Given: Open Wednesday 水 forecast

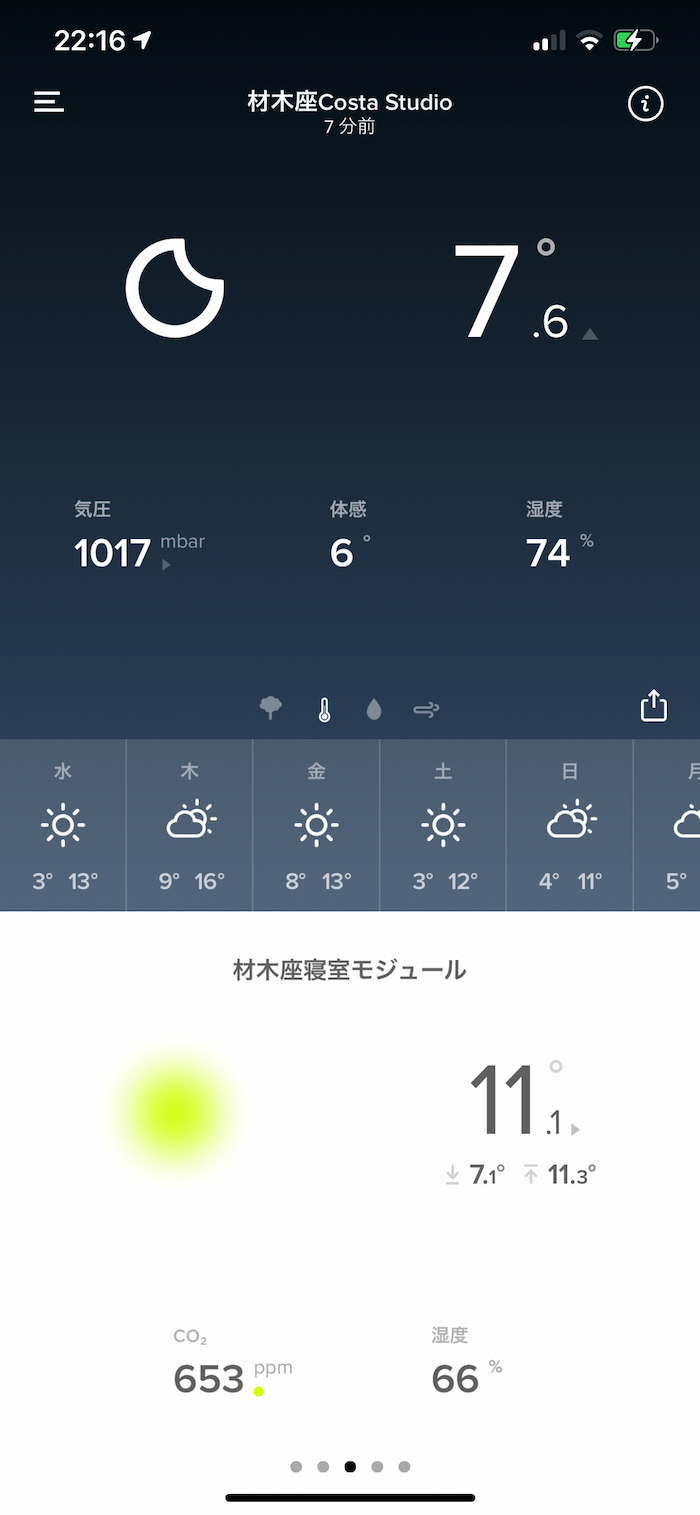Looking at the screenshot, I should pos(63,826).
